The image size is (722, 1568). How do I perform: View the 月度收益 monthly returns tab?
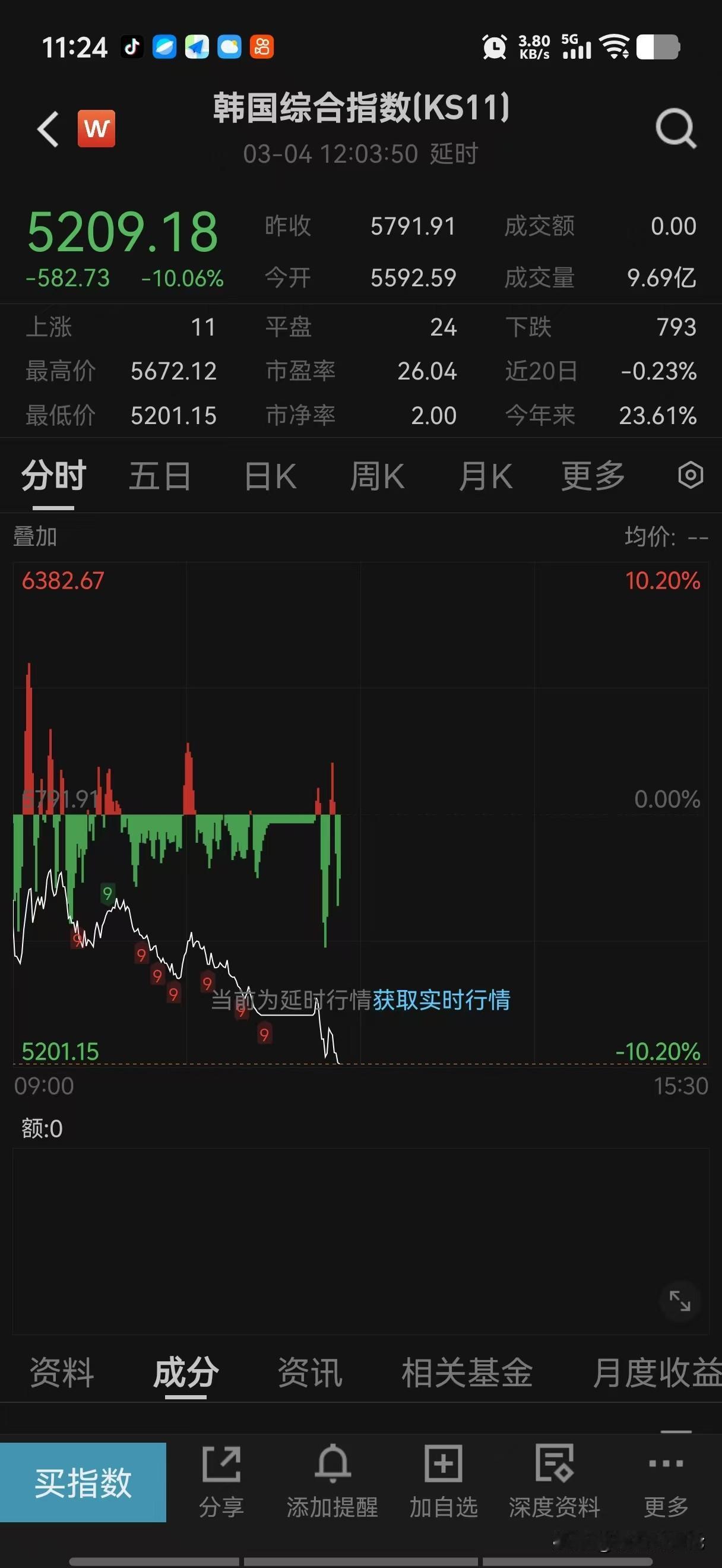pos(650,1374)
